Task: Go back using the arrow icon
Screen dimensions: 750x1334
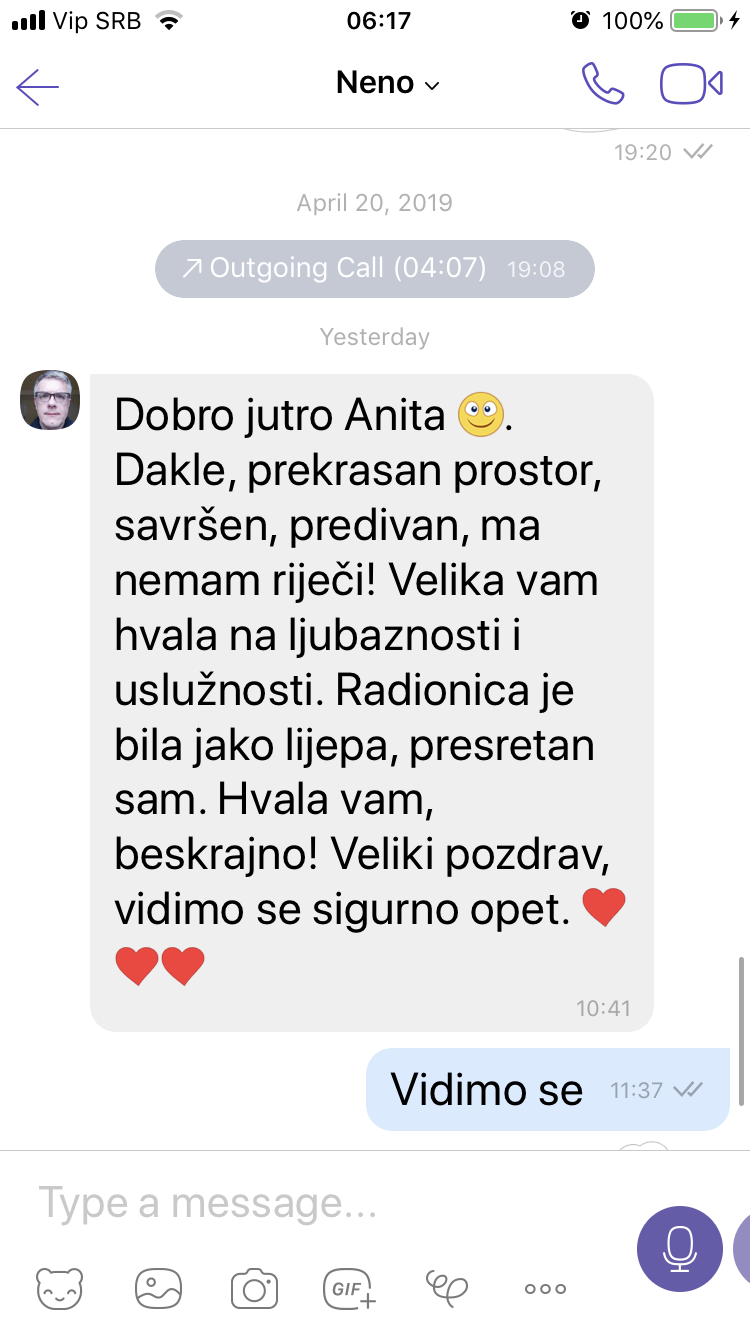Action: [38, 87]
